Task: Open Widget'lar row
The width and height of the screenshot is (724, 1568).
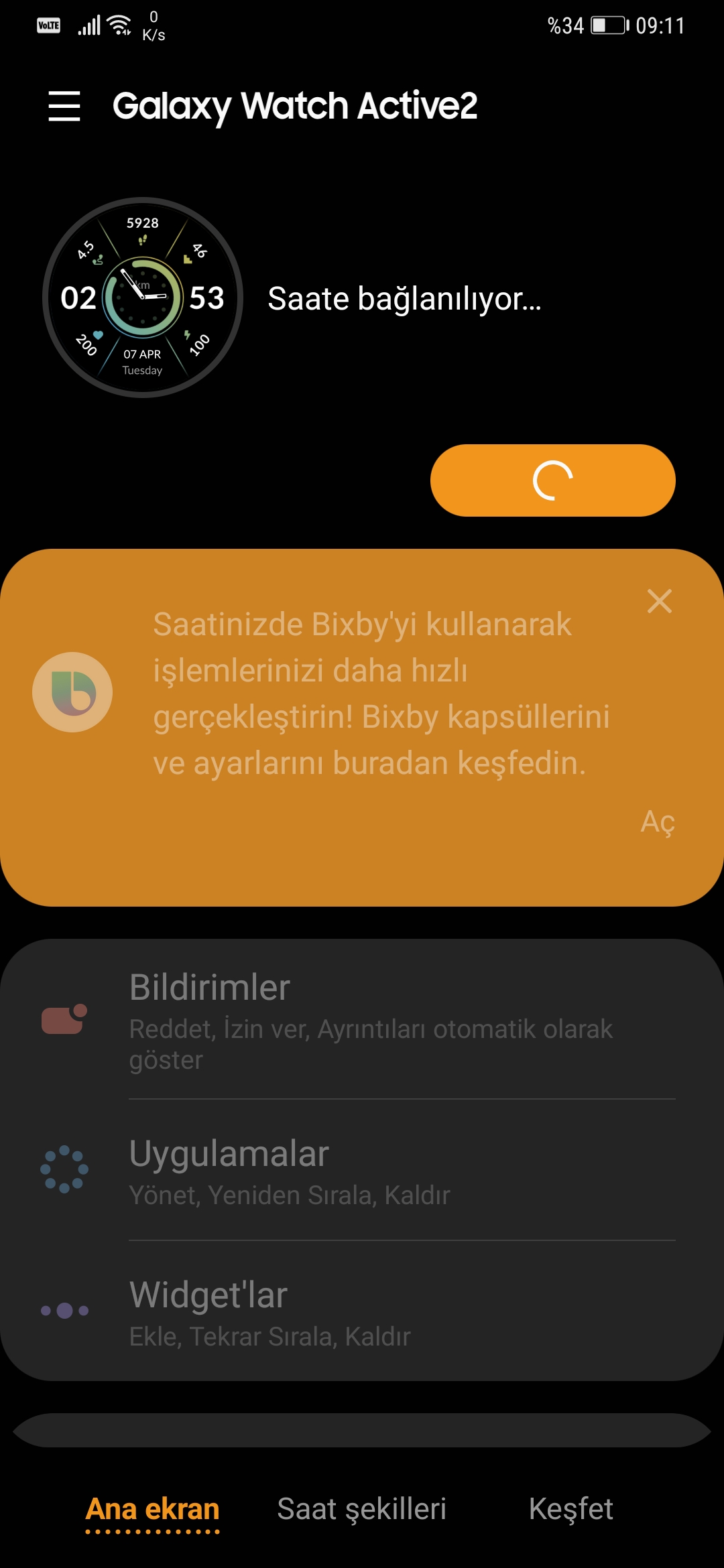Action: pyautogui.click(x=362, y=1311)
